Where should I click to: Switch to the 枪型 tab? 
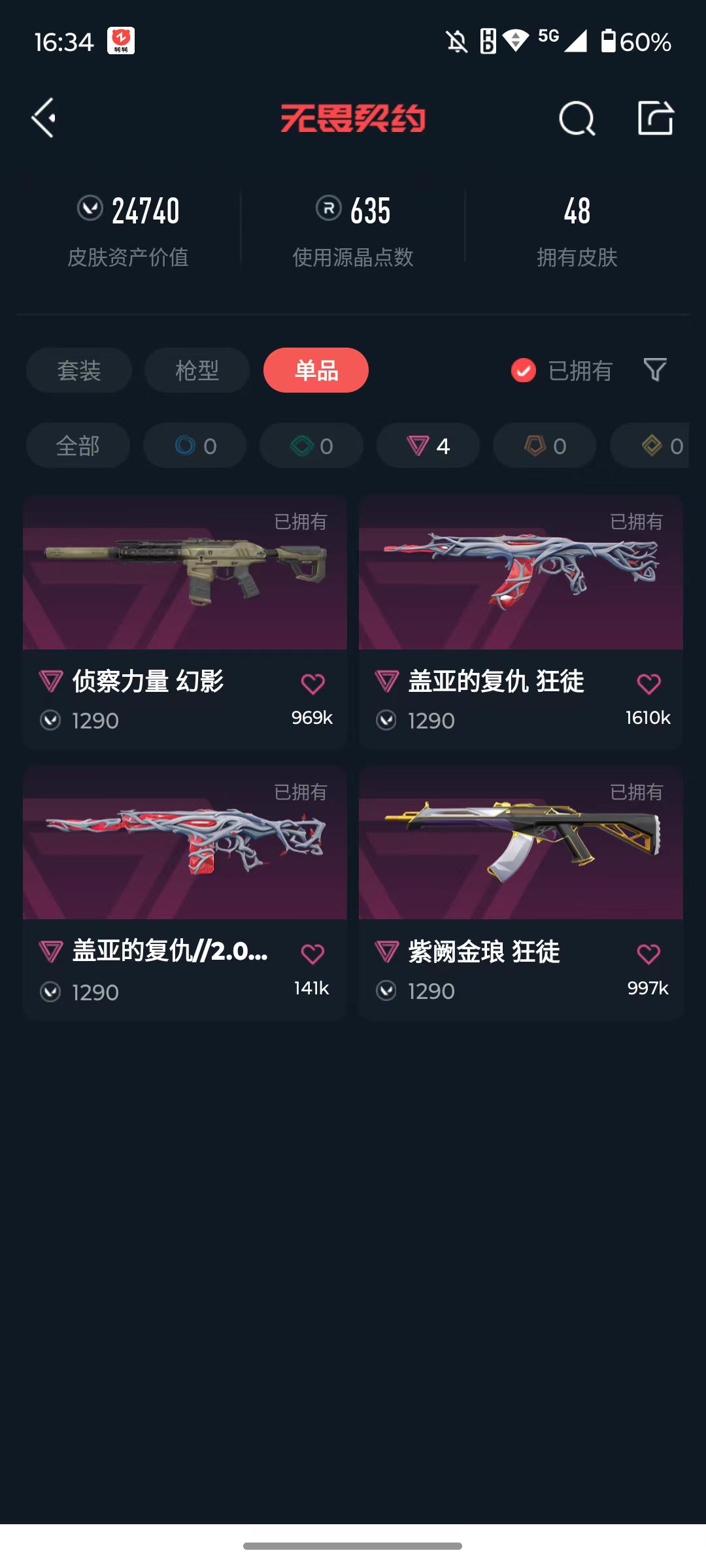[197, 370]
